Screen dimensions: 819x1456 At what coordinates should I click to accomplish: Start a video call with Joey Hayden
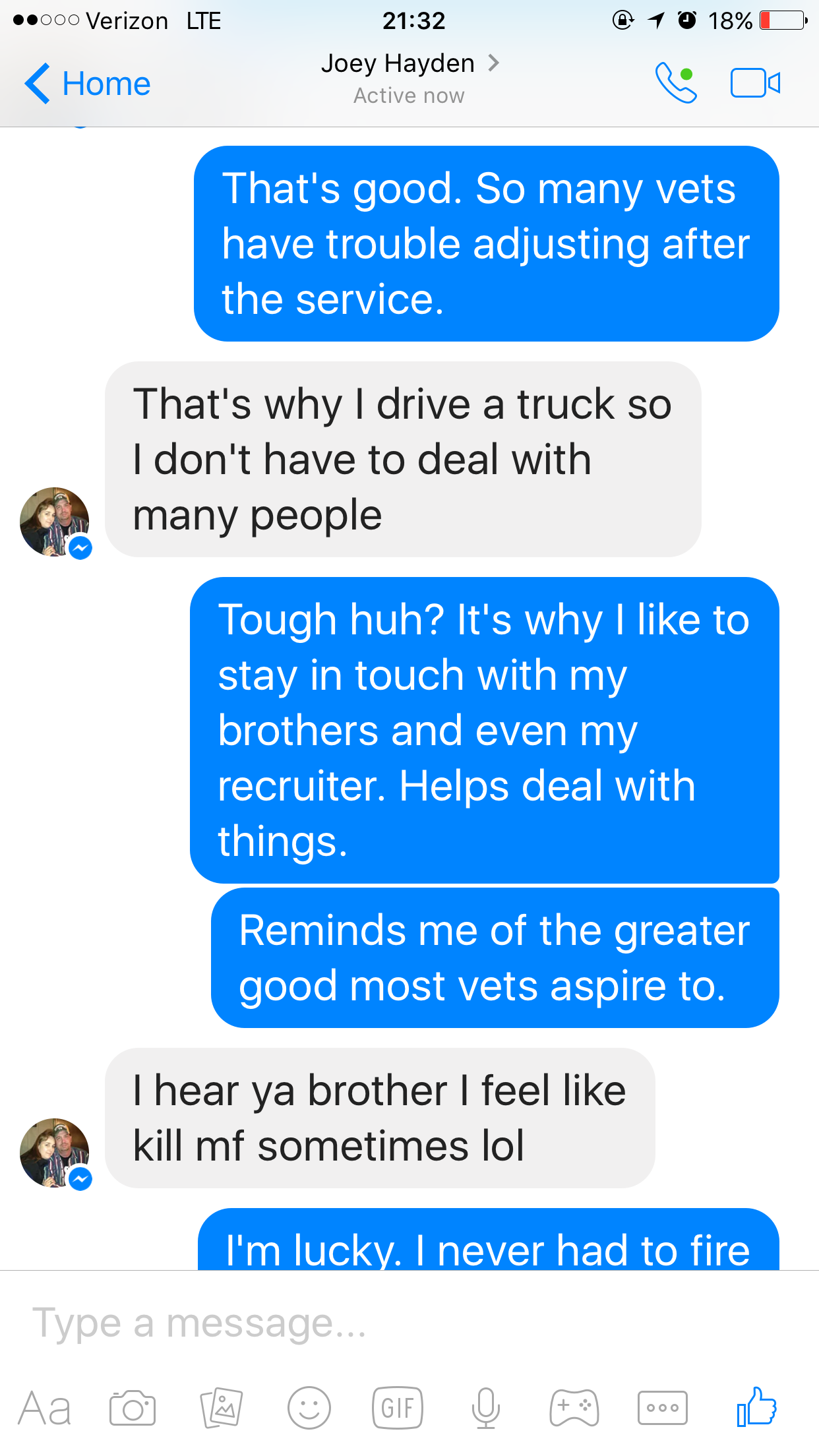755,83
